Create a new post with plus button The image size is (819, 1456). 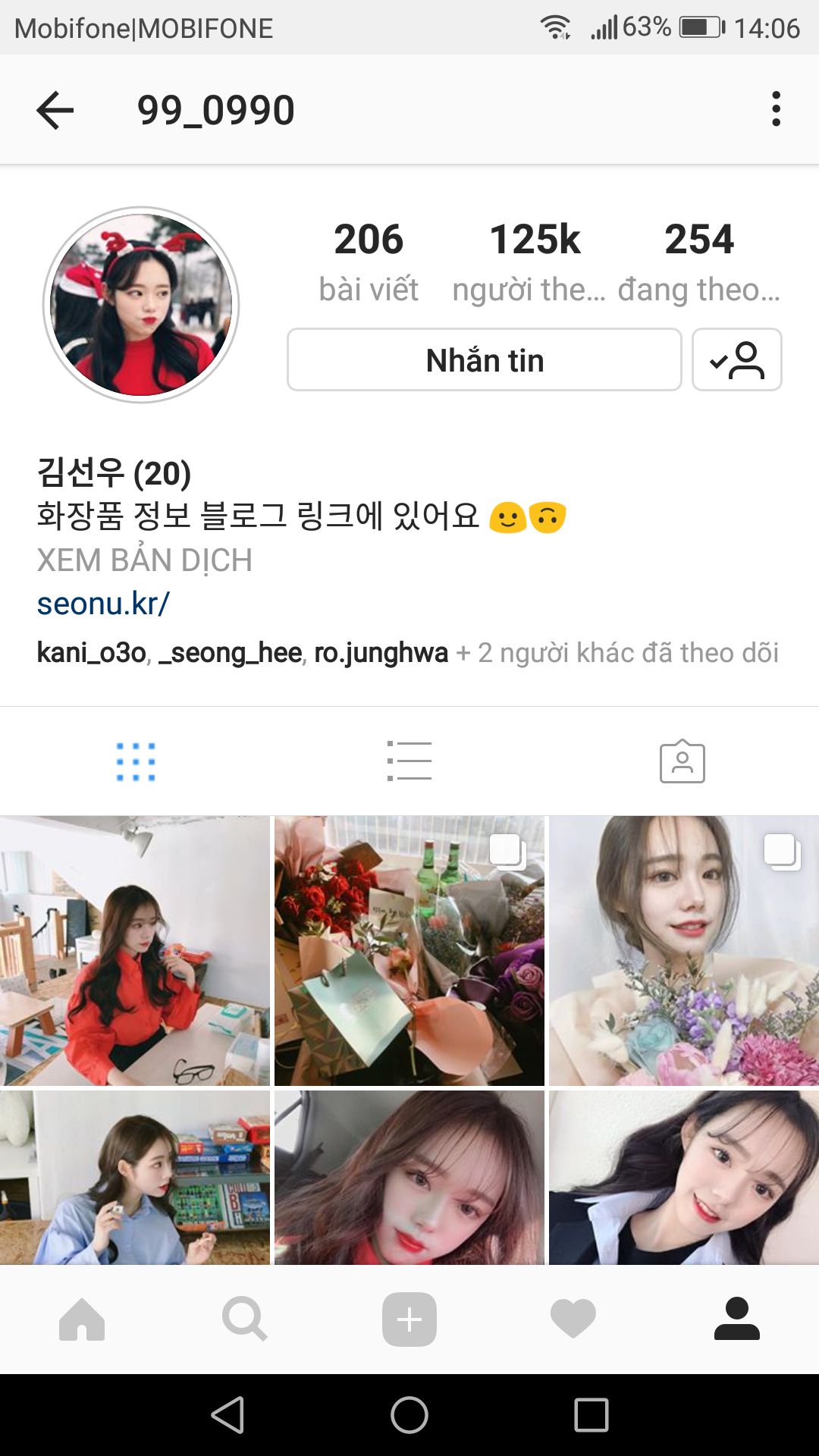click(x=409, y=1319)
